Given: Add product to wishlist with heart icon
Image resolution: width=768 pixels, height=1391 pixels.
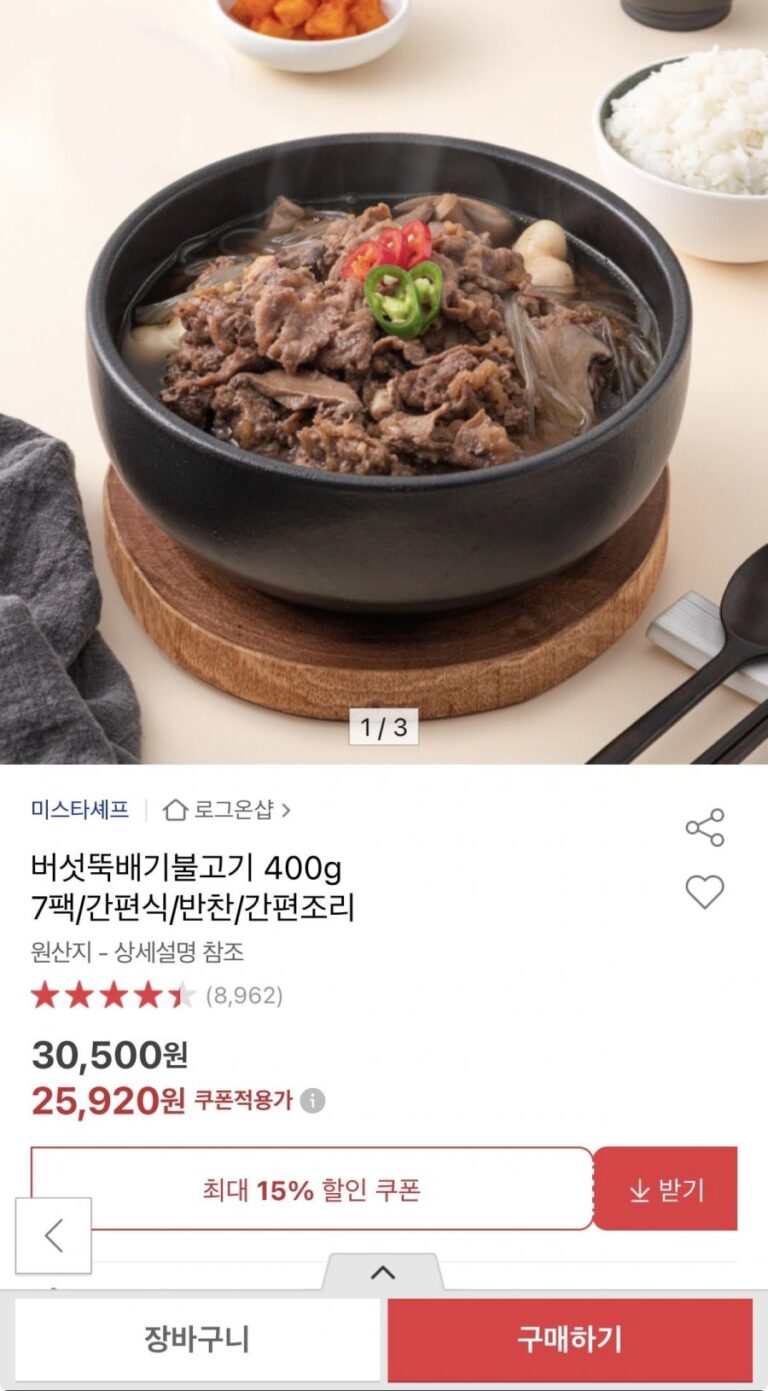Looking at the screenshot, I should pos(704,891).
